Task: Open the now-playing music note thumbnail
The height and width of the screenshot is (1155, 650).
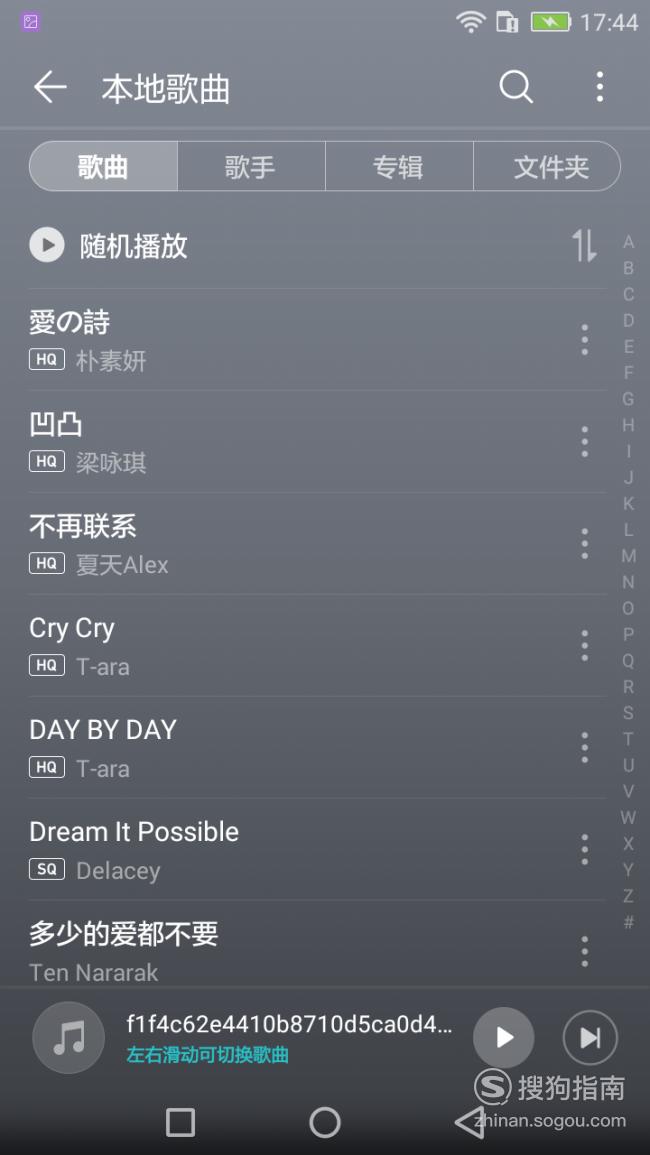Action: coord(69,1037)
